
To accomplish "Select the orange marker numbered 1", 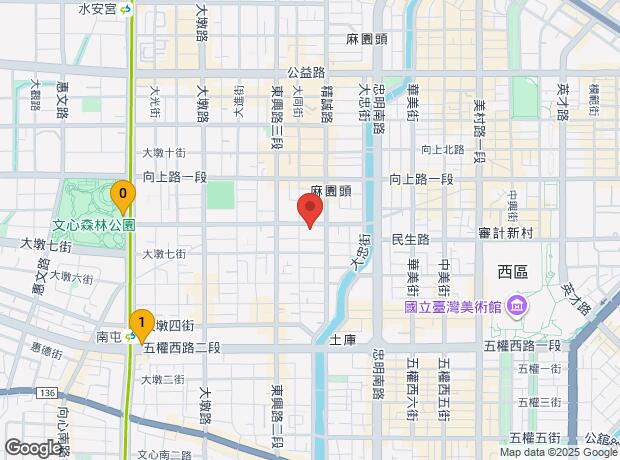I will [x=142, y=327].
